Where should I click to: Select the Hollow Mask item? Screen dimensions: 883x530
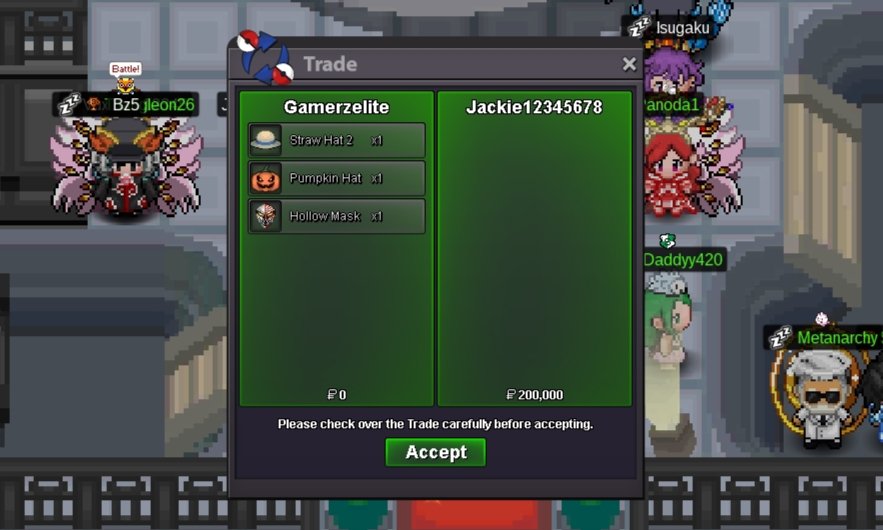pyautogui.click(x=336, y=216)
